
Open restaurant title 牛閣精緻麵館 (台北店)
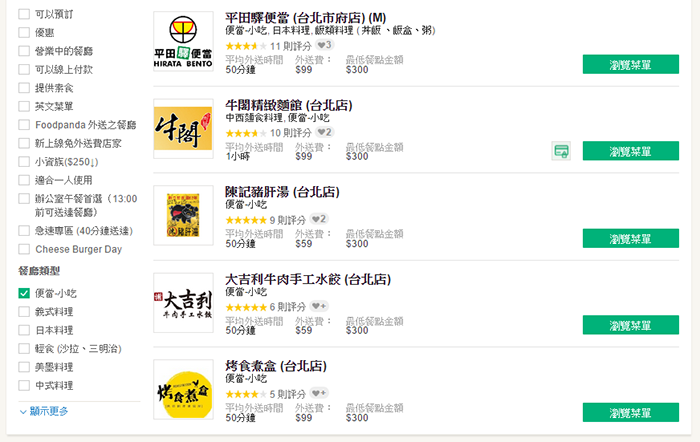coord(289,105)
